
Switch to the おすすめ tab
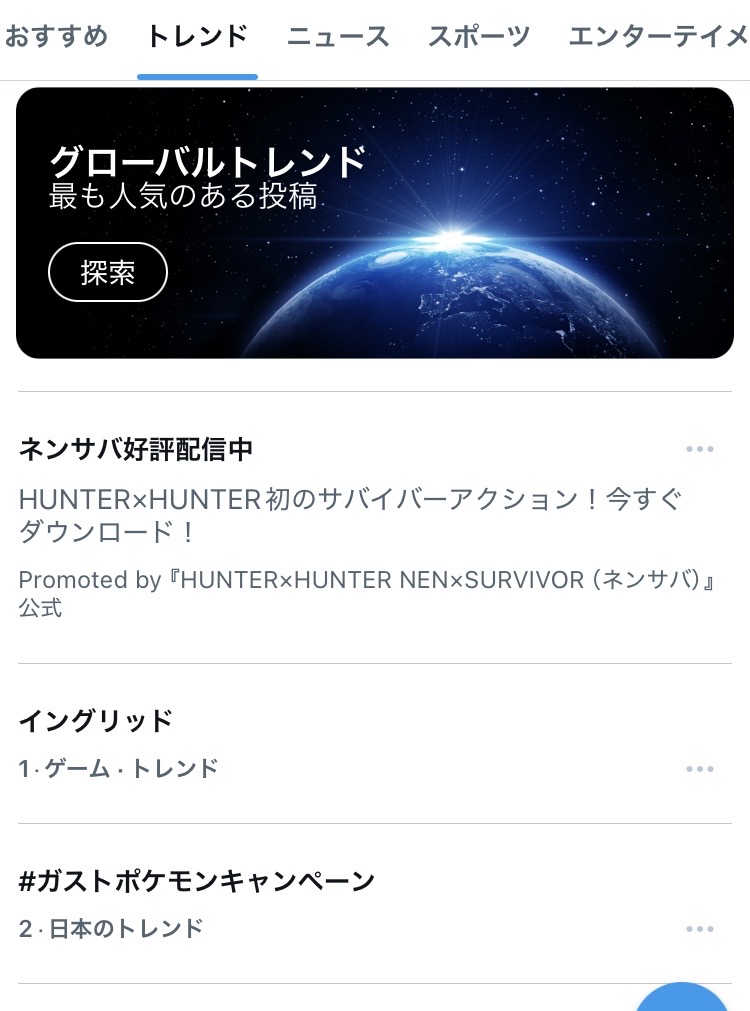coord(55,38)
